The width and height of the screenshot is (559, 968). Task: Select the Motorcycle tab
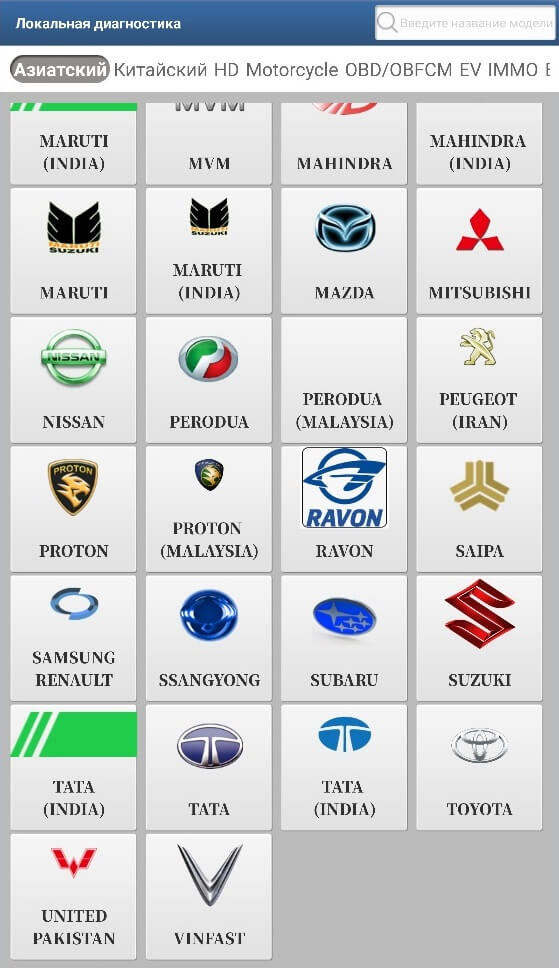click(292, 69)
